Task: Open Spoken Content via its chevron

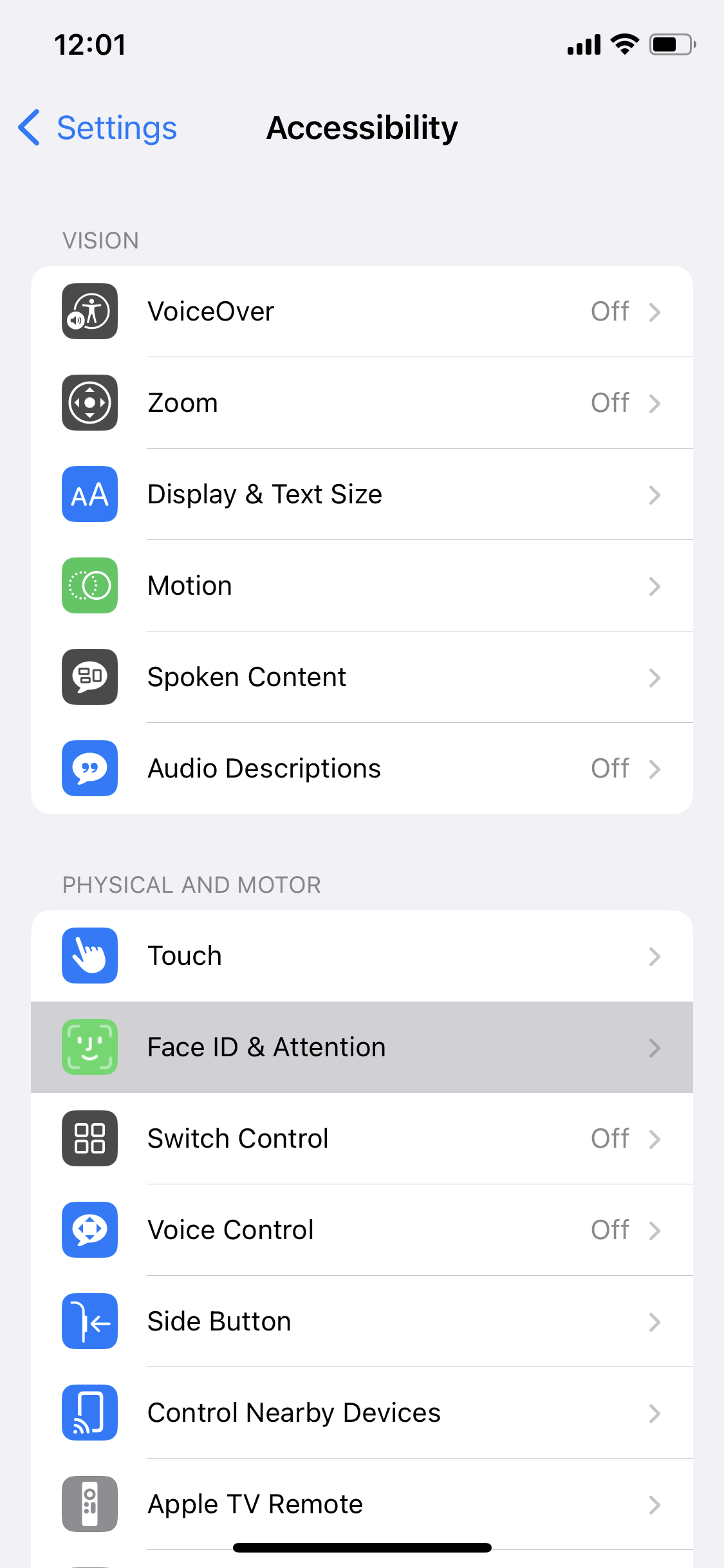Action: coord(655,677)
